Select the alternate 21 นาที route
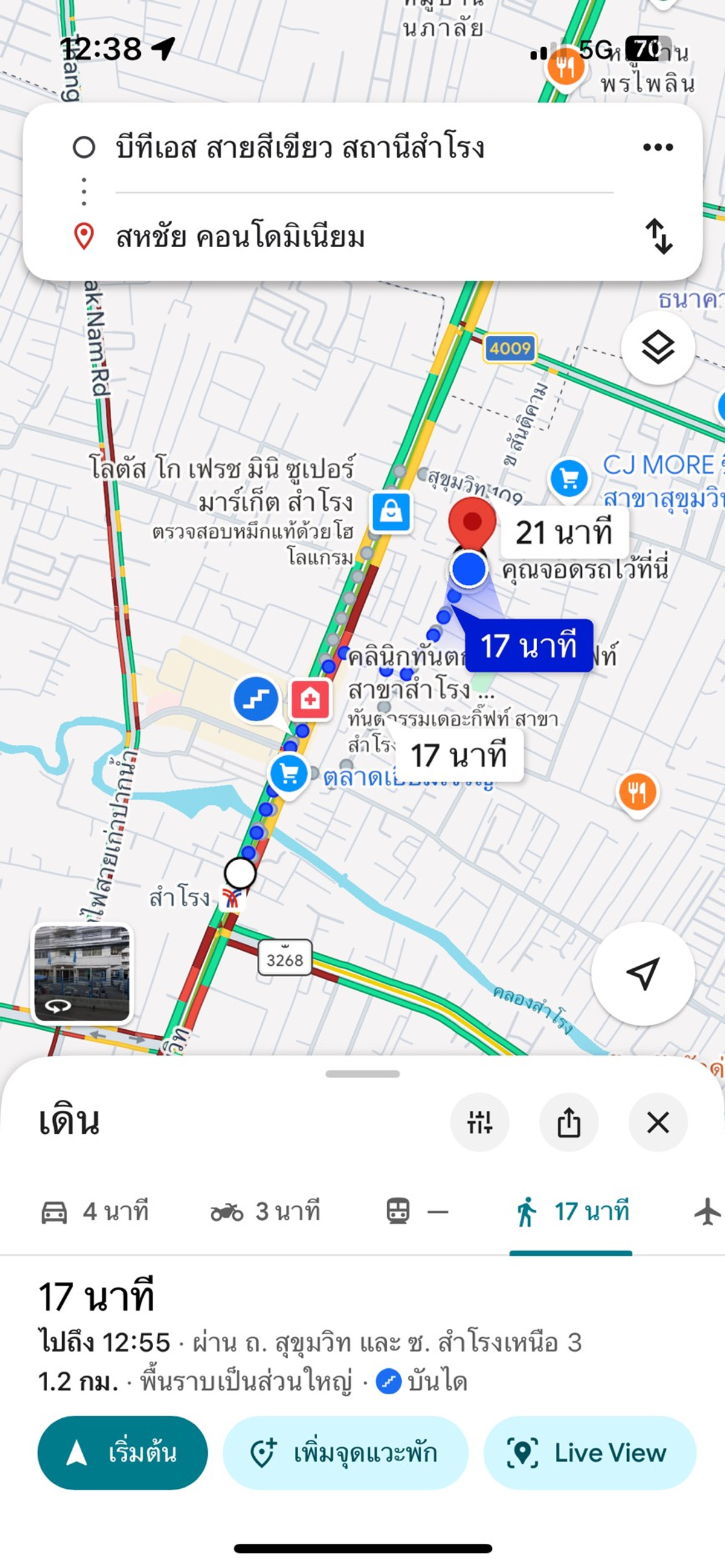 point(564,533)
